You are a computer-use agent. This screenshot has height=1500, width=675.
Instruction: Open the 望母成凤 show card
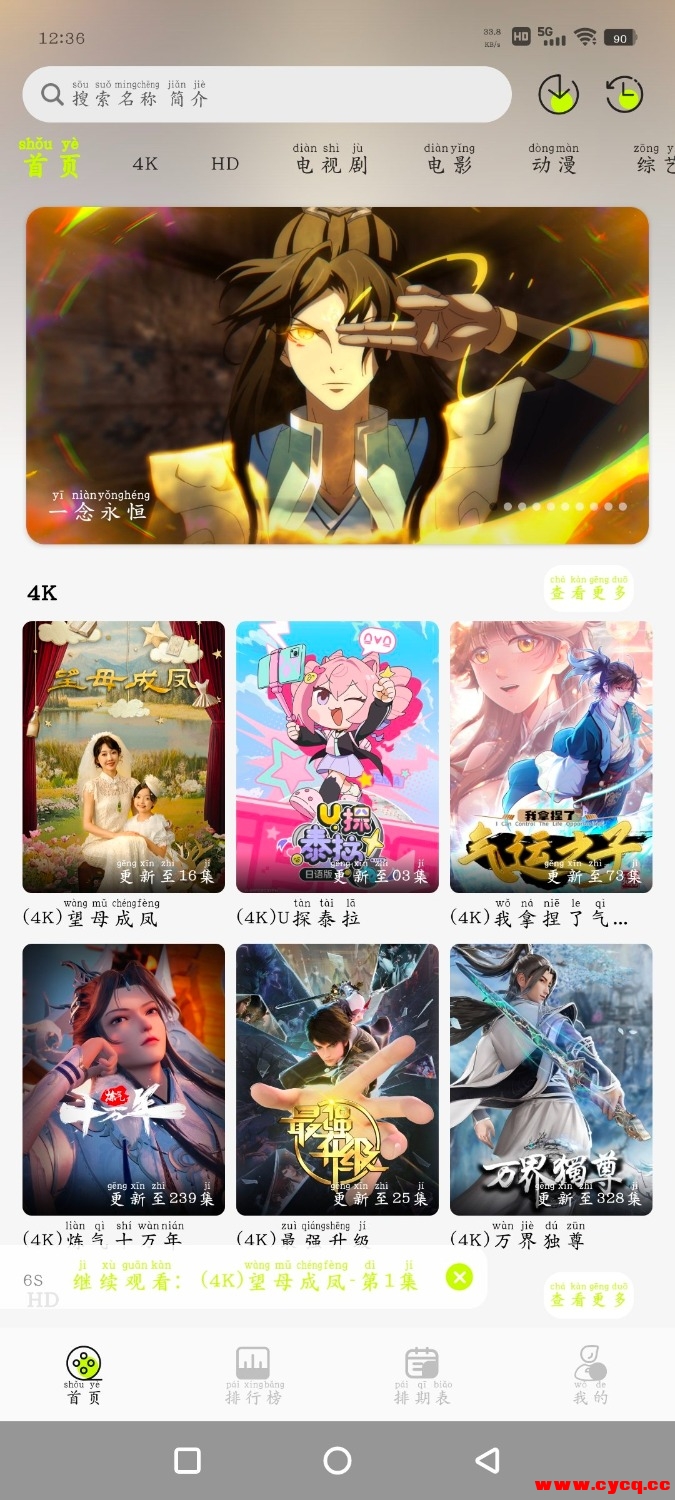(124, 757)
